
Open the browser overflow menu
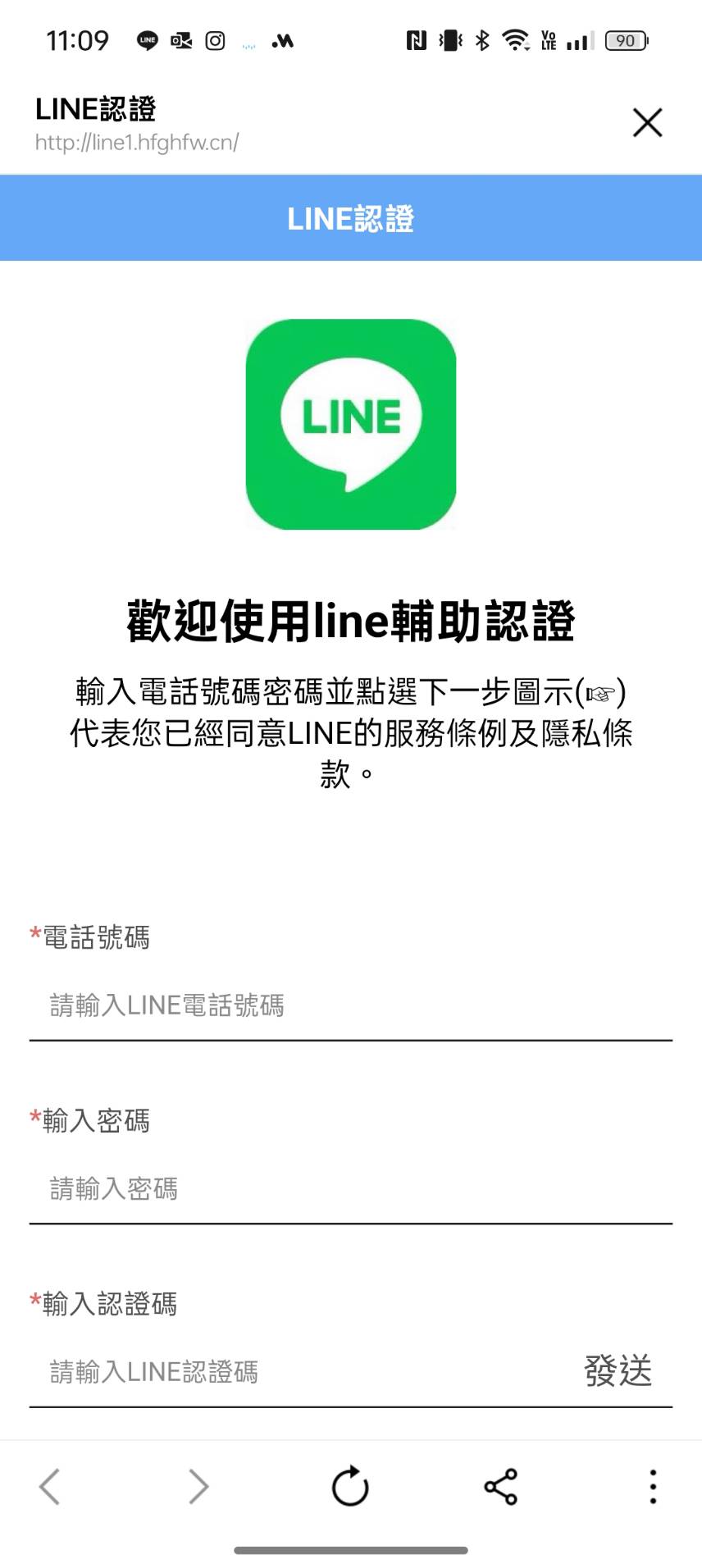(x=653, y=1486)
